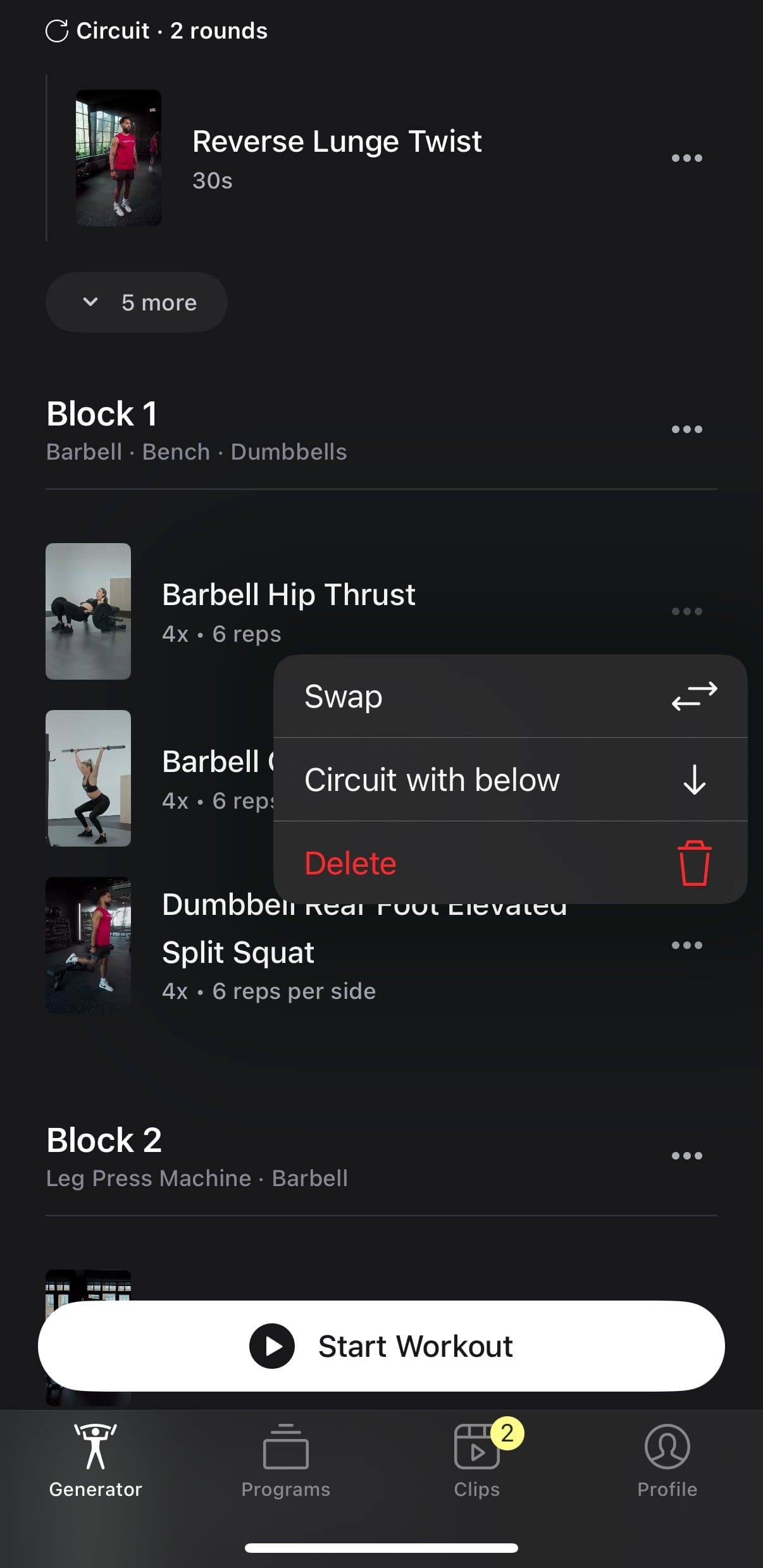View the Reverse Lunge Twist exercise

(337, 142)
